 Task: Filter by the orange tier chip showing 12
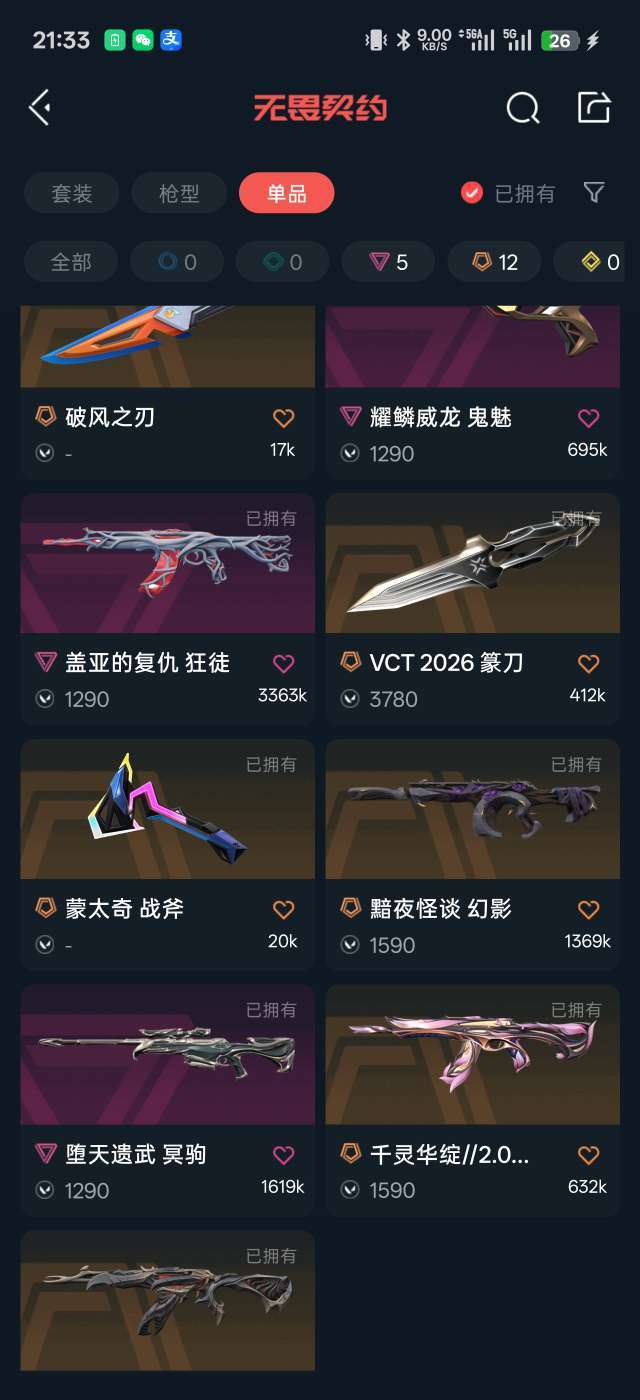click(495, 262)
